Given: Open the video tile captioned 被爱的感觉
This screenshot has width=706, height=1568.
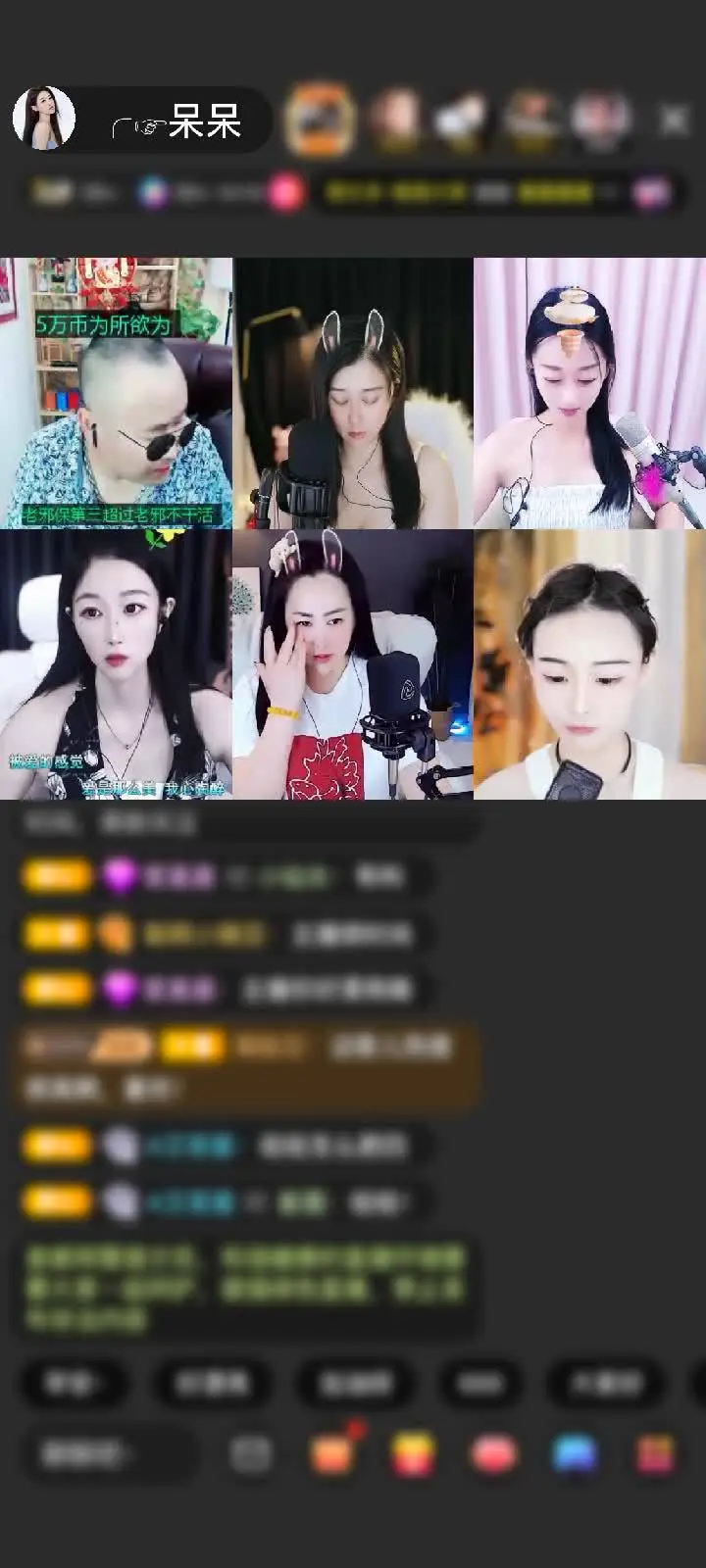Looking at the screenshot, I should pyautogui.click(x=116, y=664).
